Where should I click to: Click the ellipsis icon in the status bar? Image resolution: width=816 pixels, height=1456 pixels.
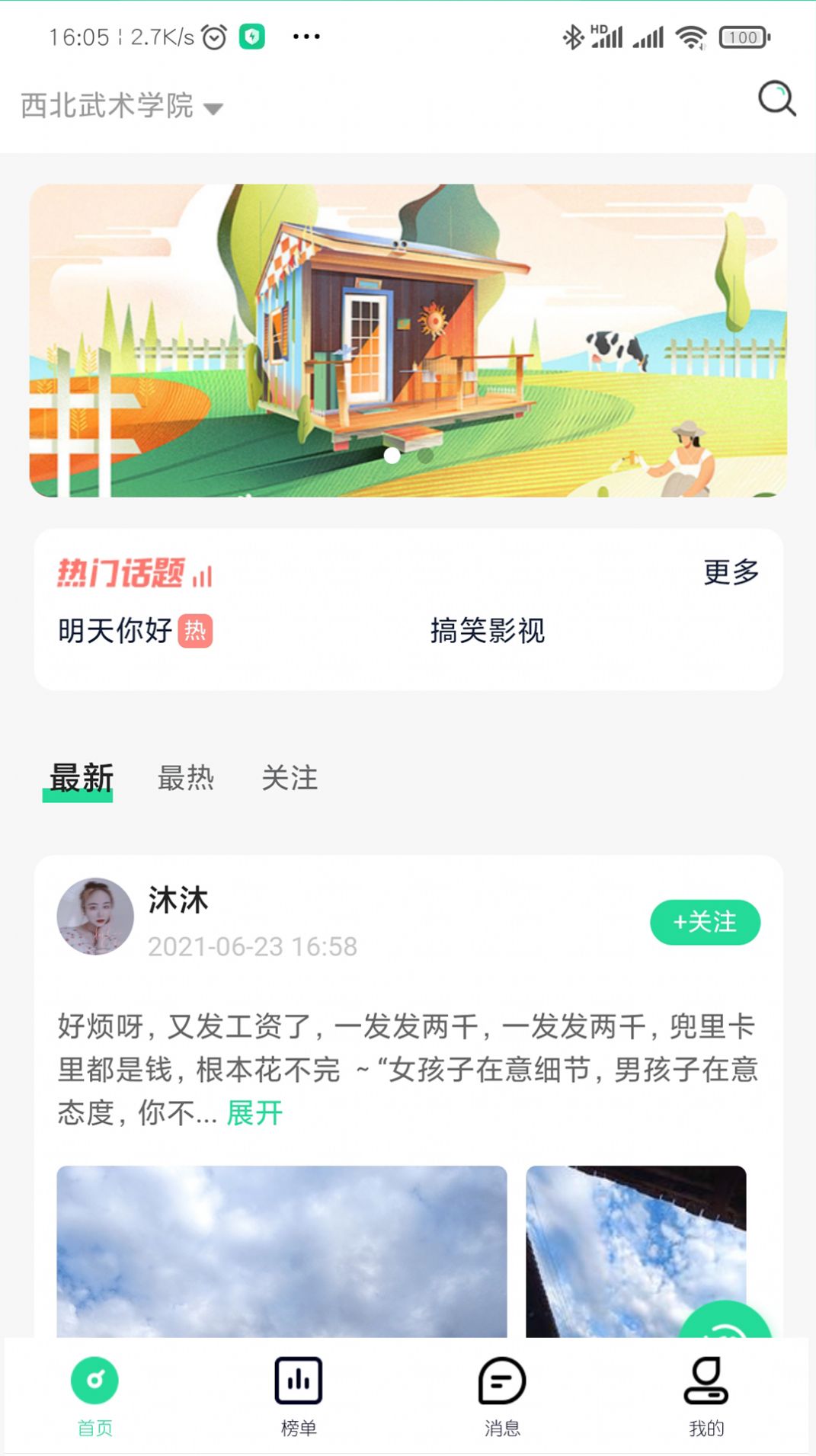coord(303,35)
